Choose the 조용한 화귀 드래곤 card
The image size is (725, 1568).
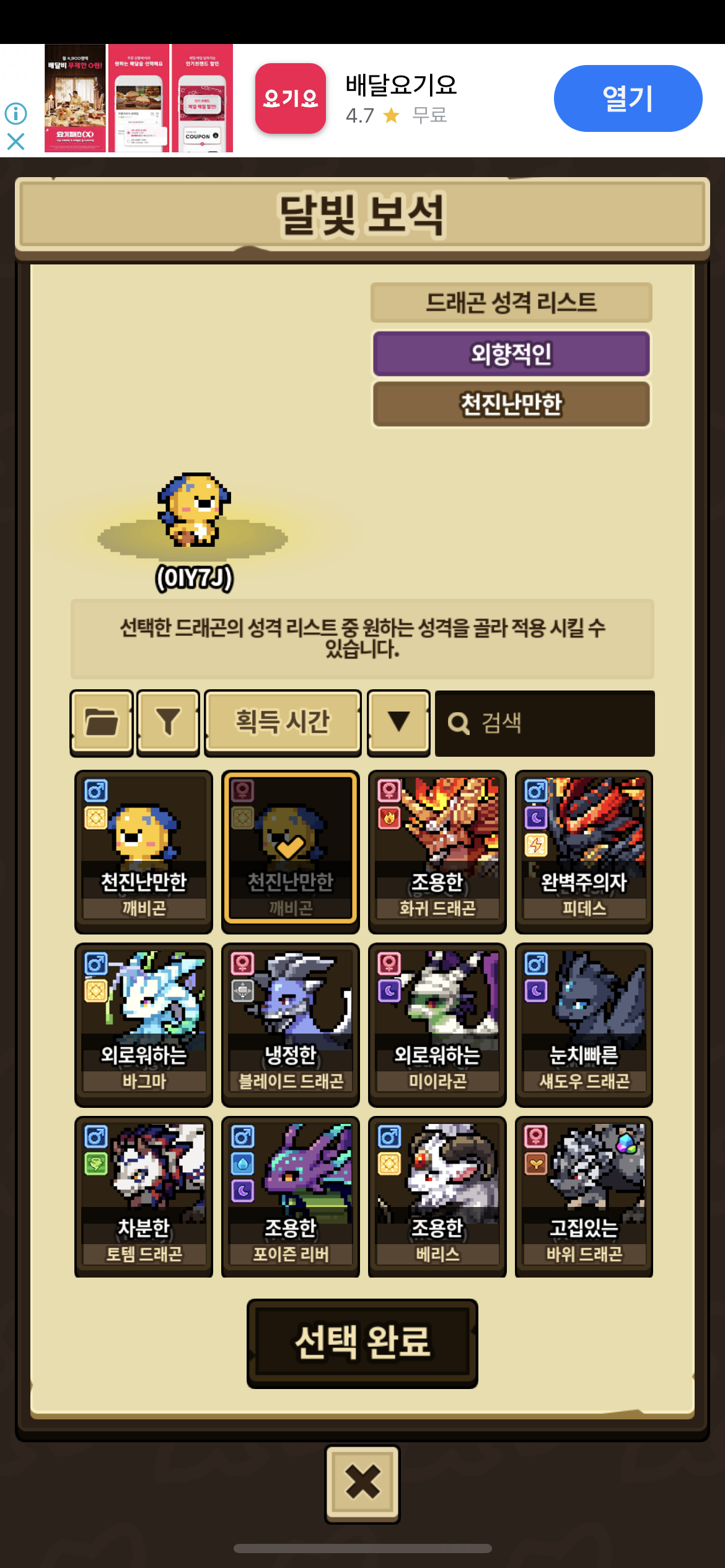point(437,851)
